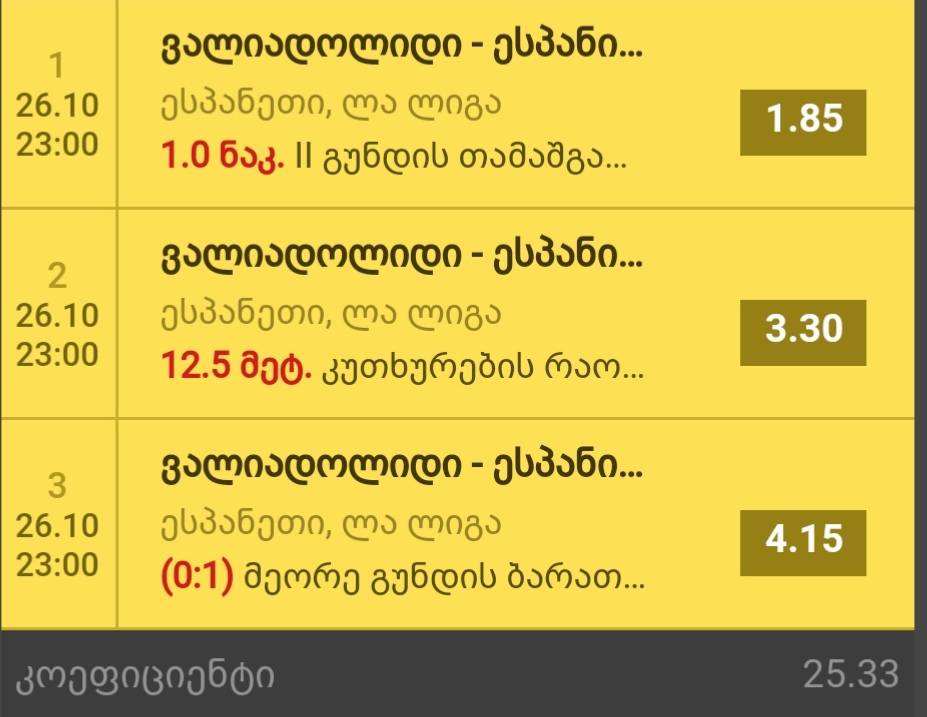Open bet row with 1.0 ნაკ. selection
Image resolution: width=927 pixels, height=717 pixels.
(400, 105)
